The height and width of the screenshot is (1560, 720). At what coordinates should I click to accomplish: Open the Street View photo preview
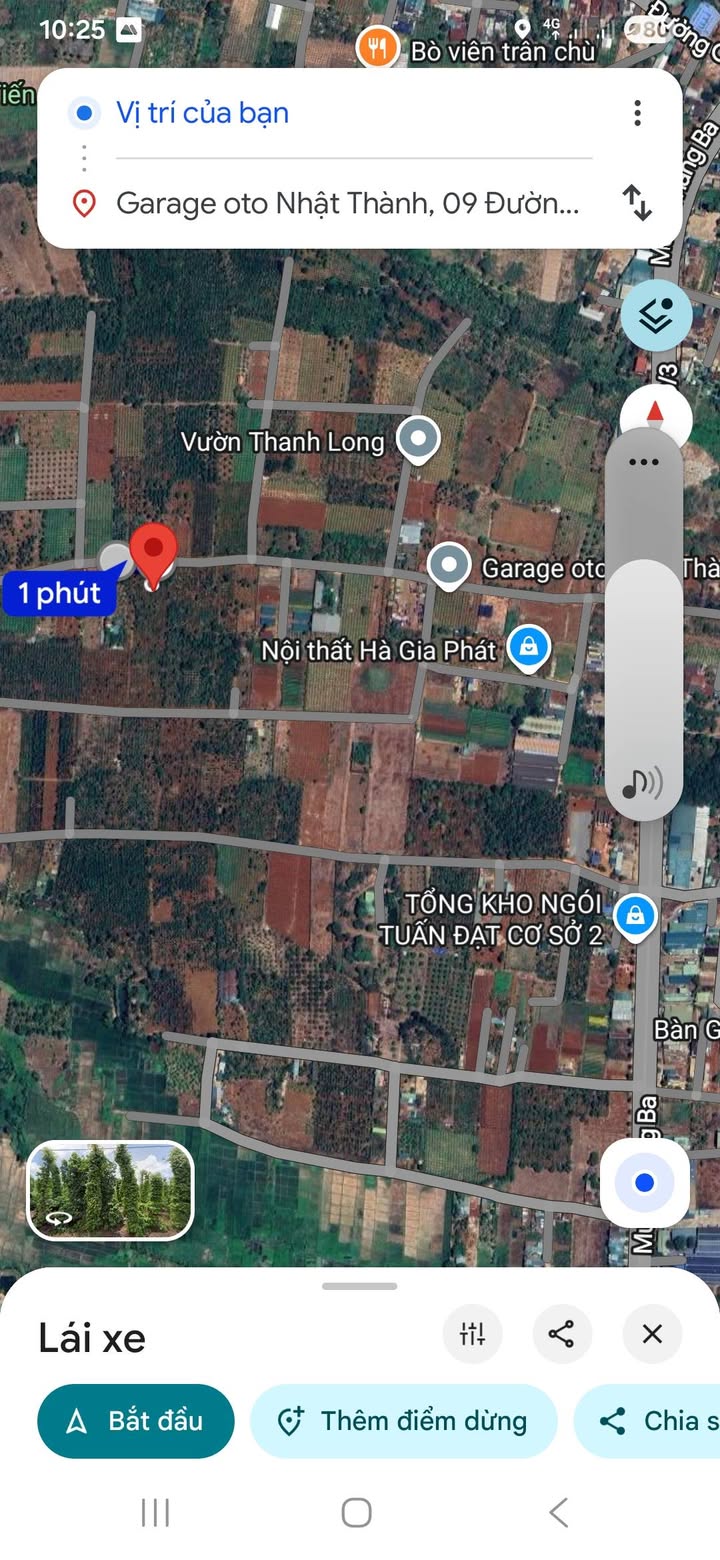[110, 1190]
